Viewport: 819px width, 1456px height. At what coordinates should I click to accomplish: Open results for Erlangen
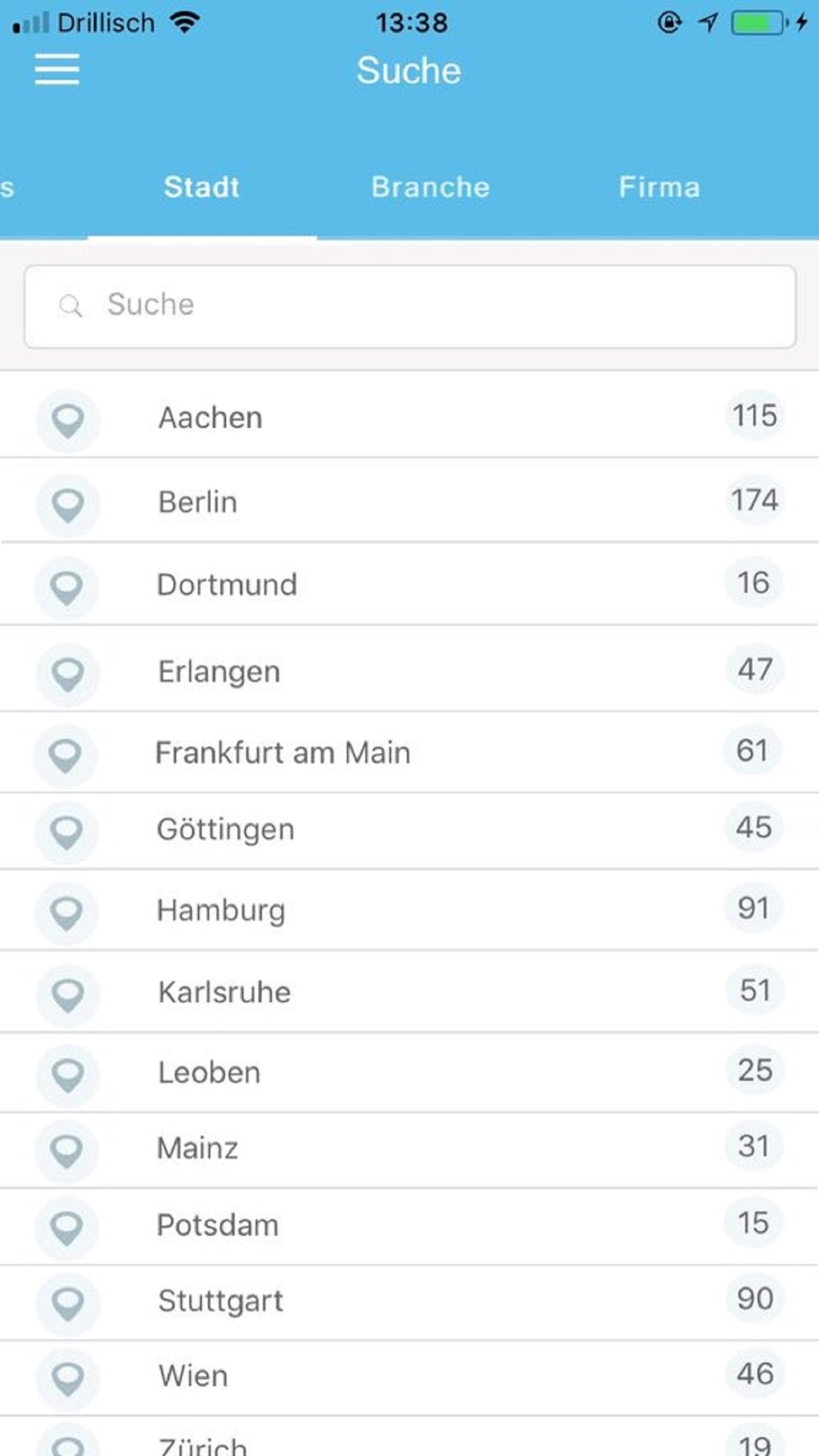coord(409,669)
